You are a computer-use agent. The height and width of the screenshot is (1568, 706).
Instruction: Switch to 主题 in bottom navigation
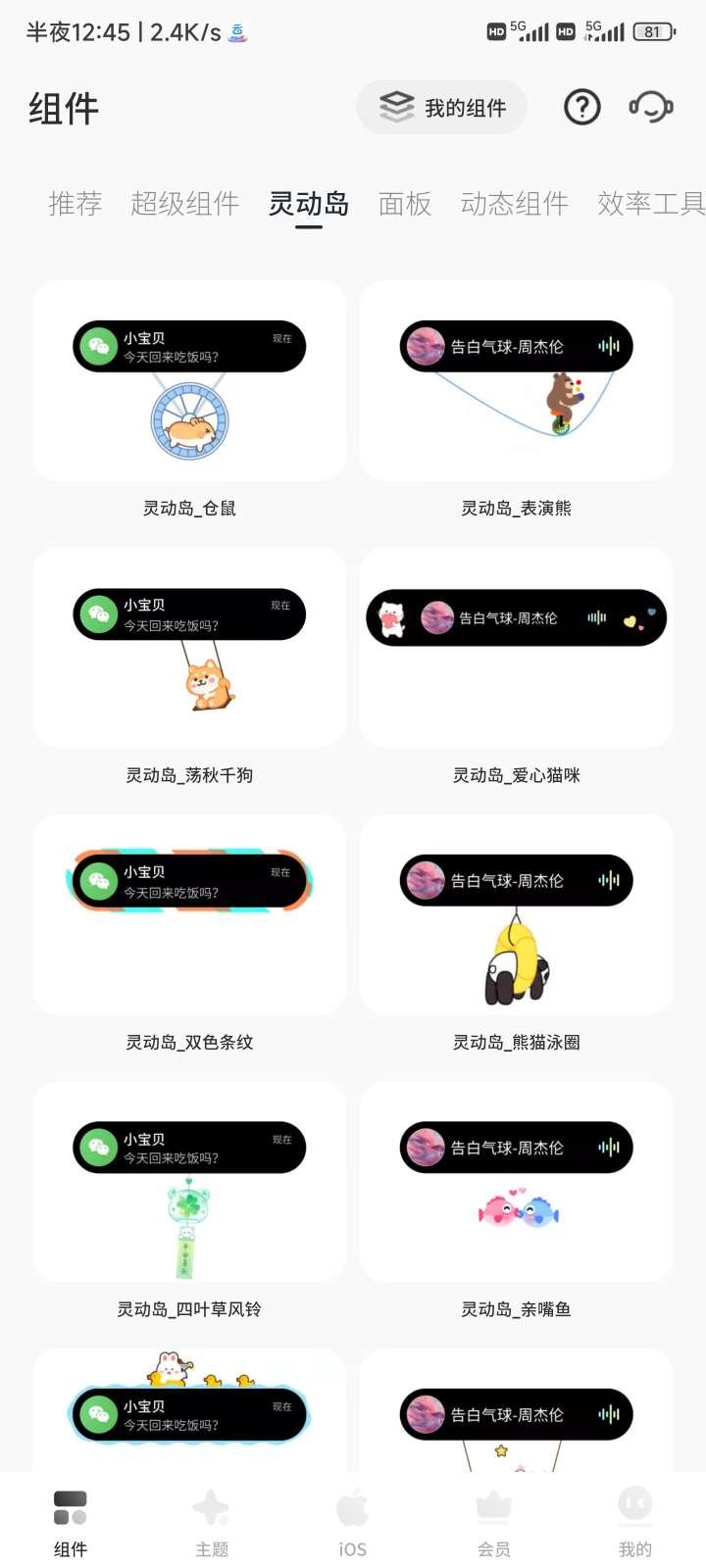pyautogui.click(x=212, y=1522)
